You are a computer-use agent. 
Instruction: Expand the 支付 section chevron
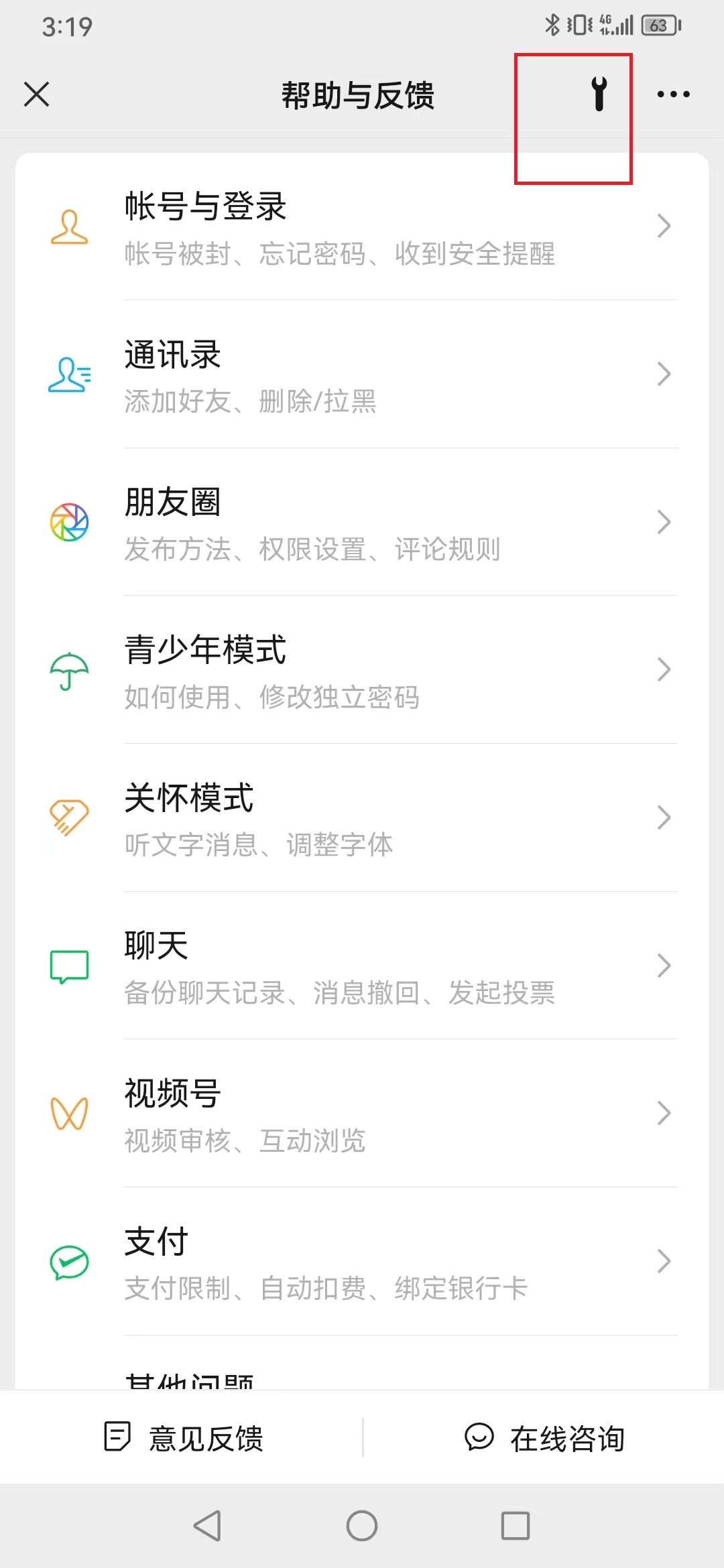tap(664, 1260)
